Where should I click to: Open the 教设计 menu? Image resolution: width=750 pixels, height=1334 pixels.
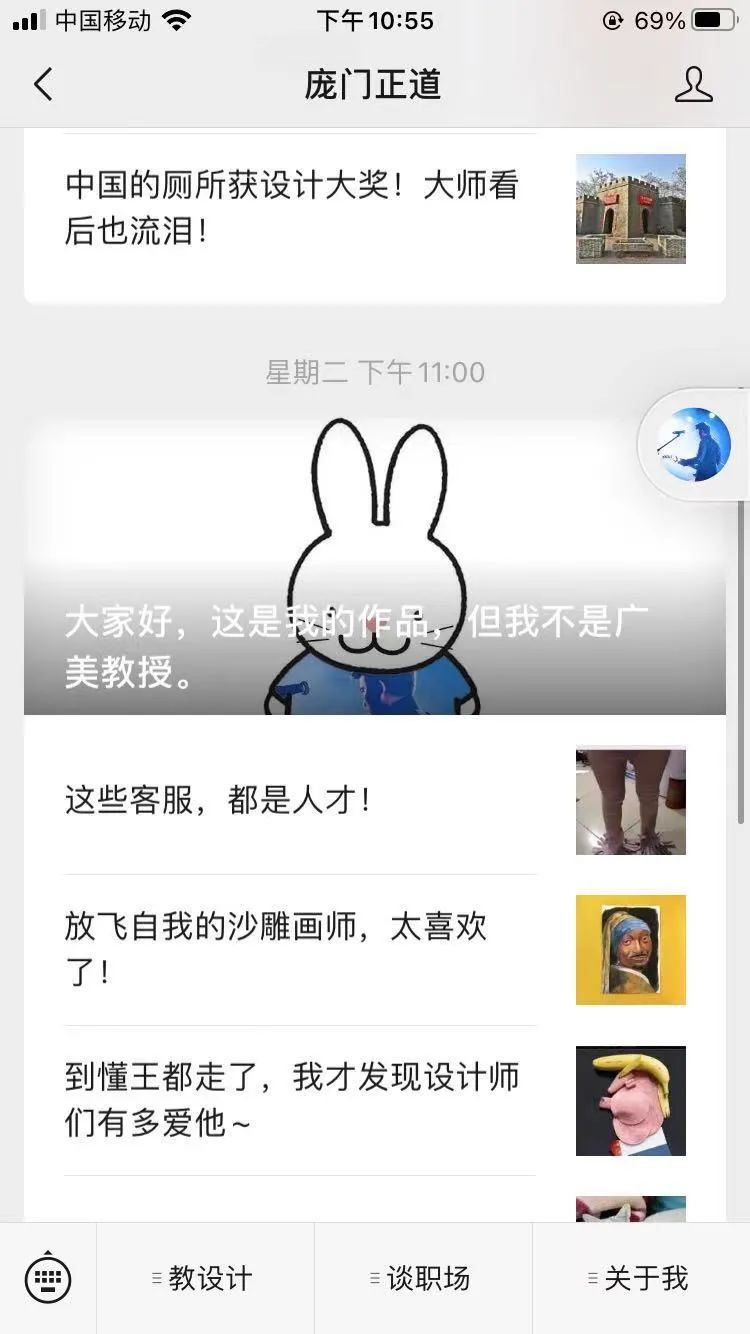point(205,1277)
